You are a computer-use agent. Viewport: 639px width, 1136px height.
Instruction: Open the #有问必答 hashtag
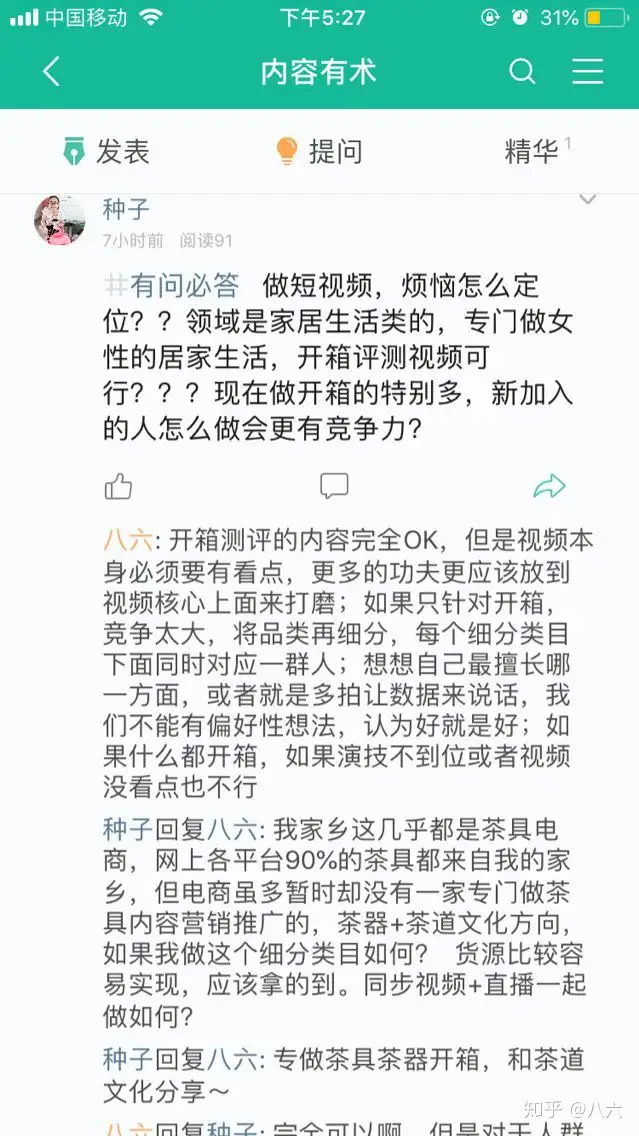(172, 286)
